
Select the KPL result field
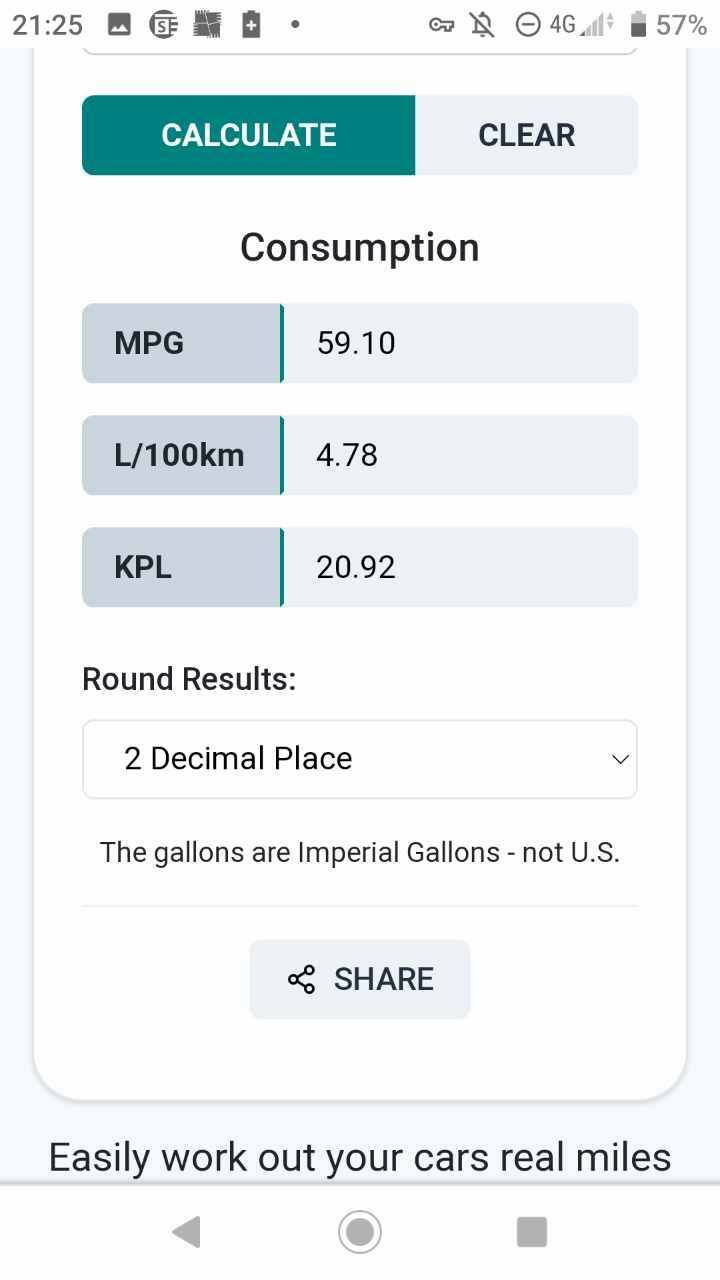click(x=460, y=567)
